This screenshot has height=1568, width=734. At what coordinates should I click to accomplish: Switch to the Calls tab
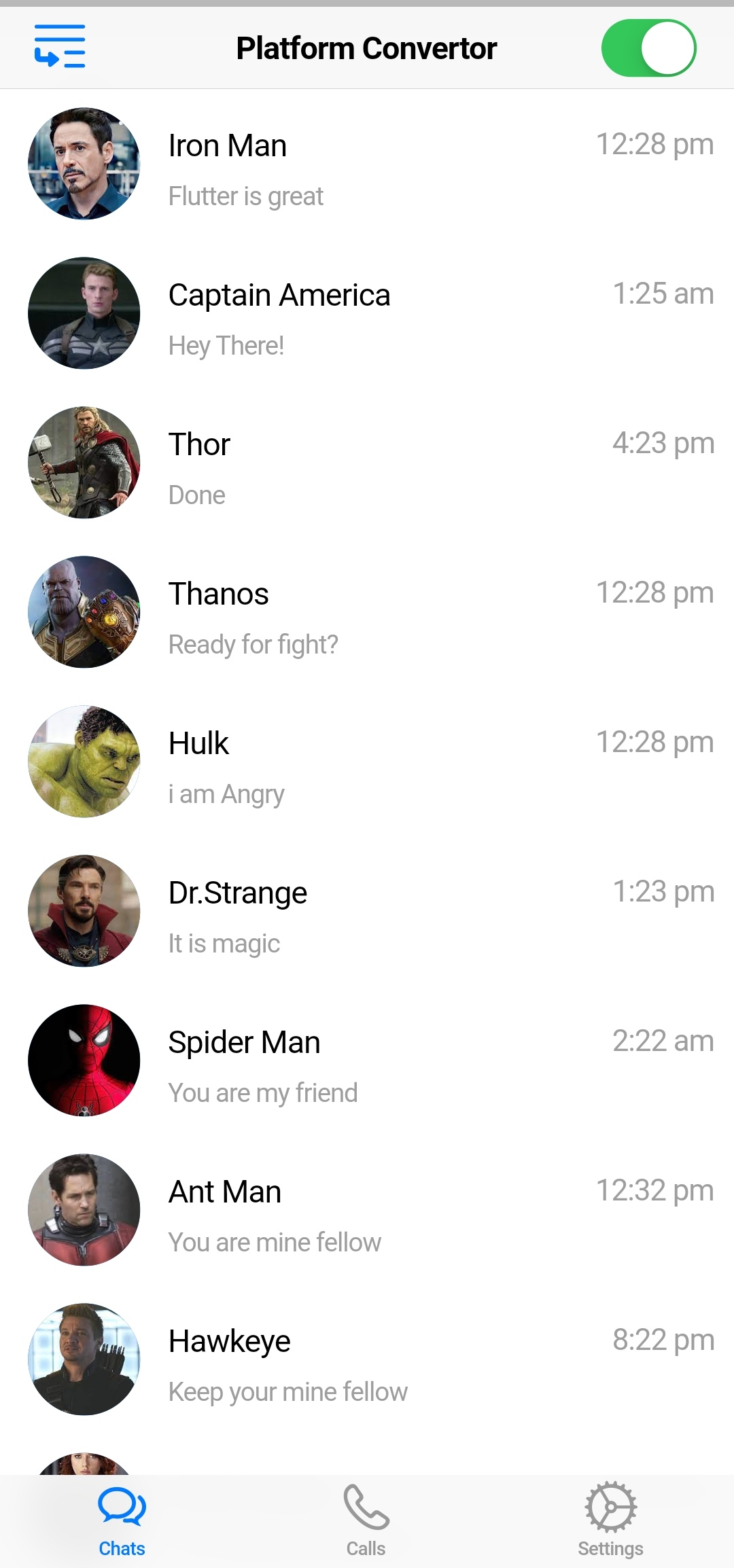[x=366, y=1520]
